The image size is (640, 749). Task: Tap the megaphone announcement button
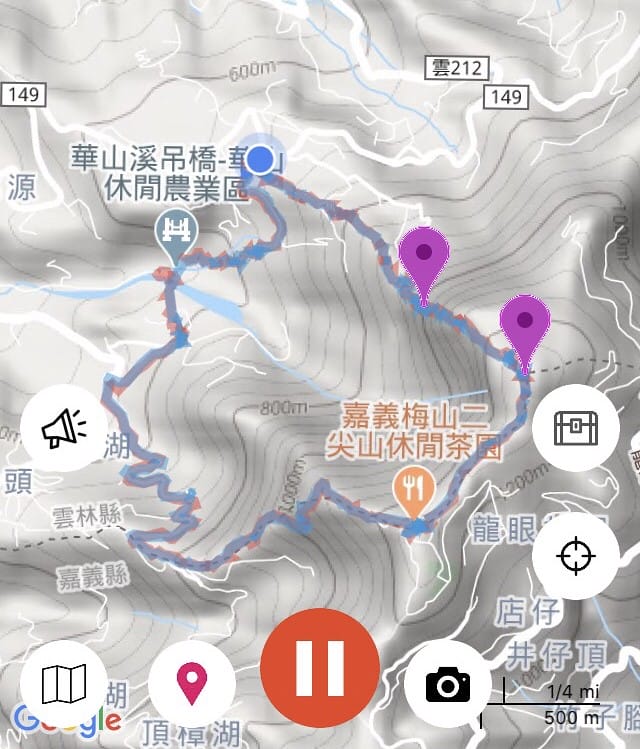[x=63, y=428]
